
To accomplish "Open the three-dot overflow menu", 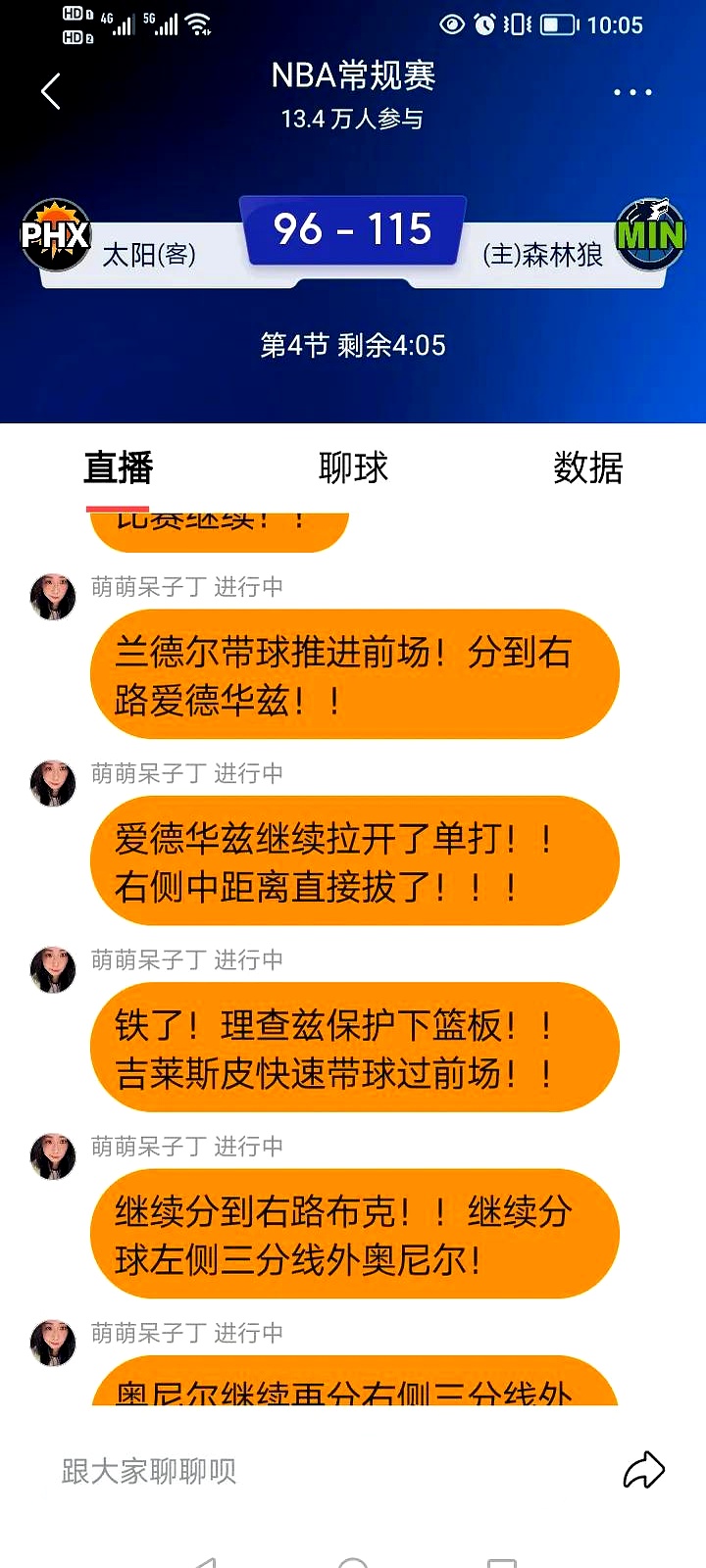I will coord(632,92).
